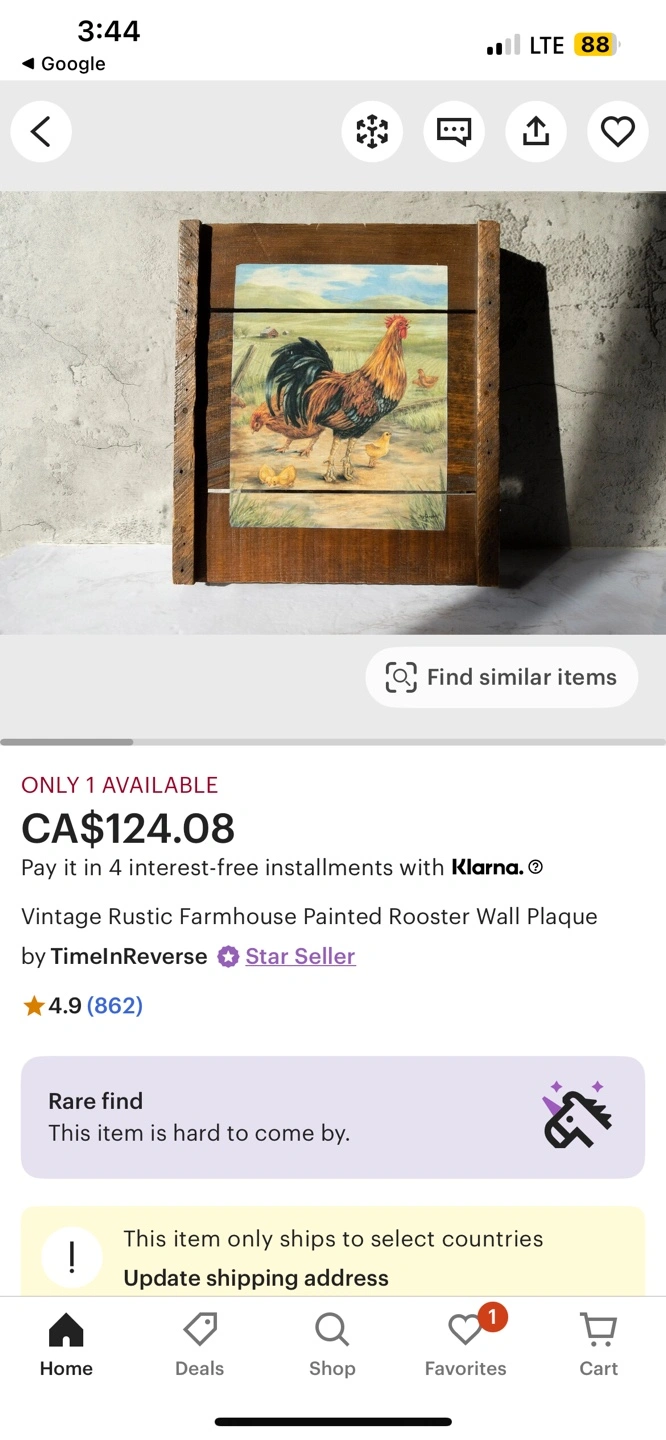Switch to the Shop tab
Viewport: 666px width, 1440px height.
pyautogui.click(x=332, y=1345)
